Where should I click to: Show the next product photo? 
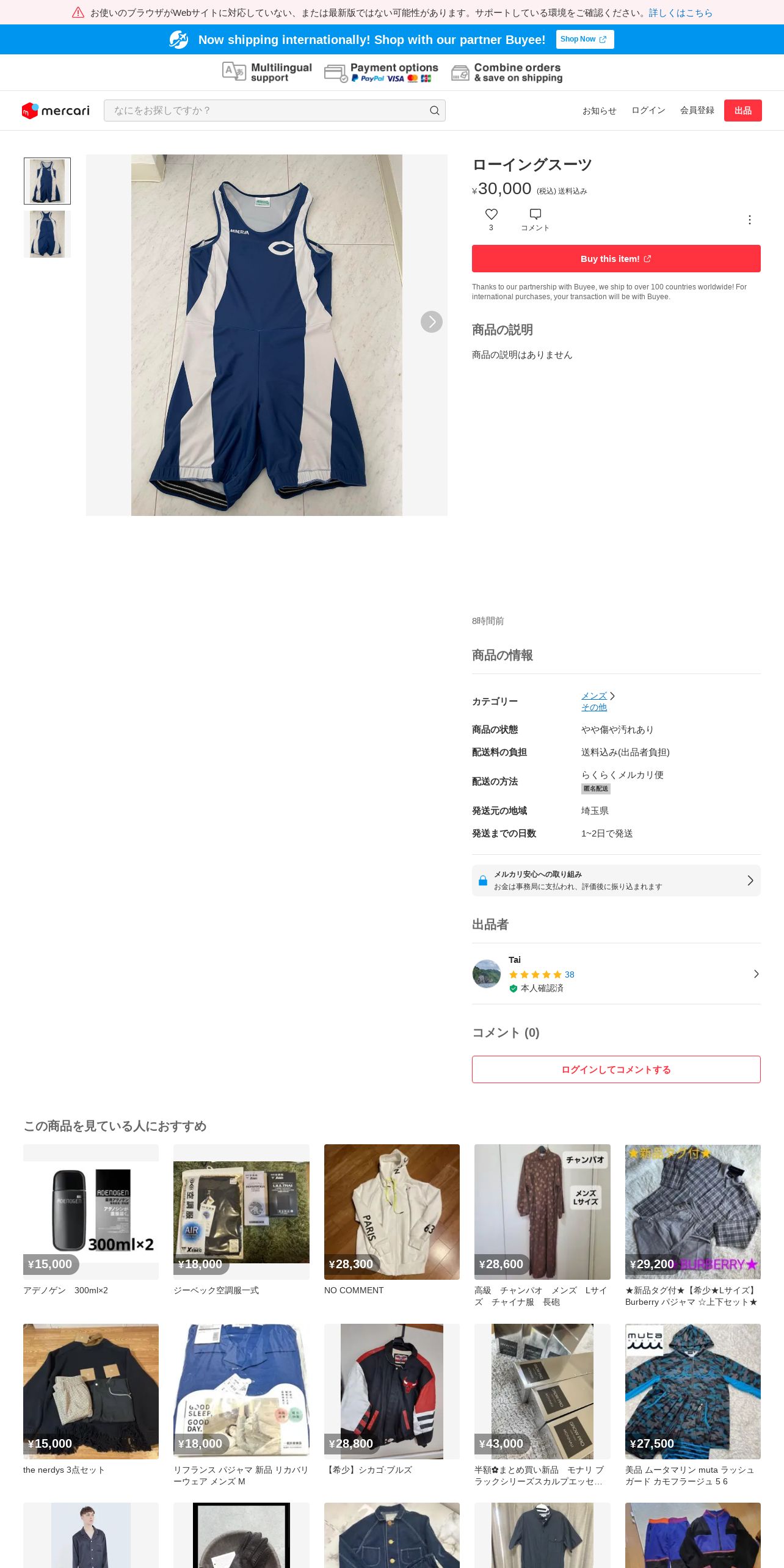tap(431, 322)
